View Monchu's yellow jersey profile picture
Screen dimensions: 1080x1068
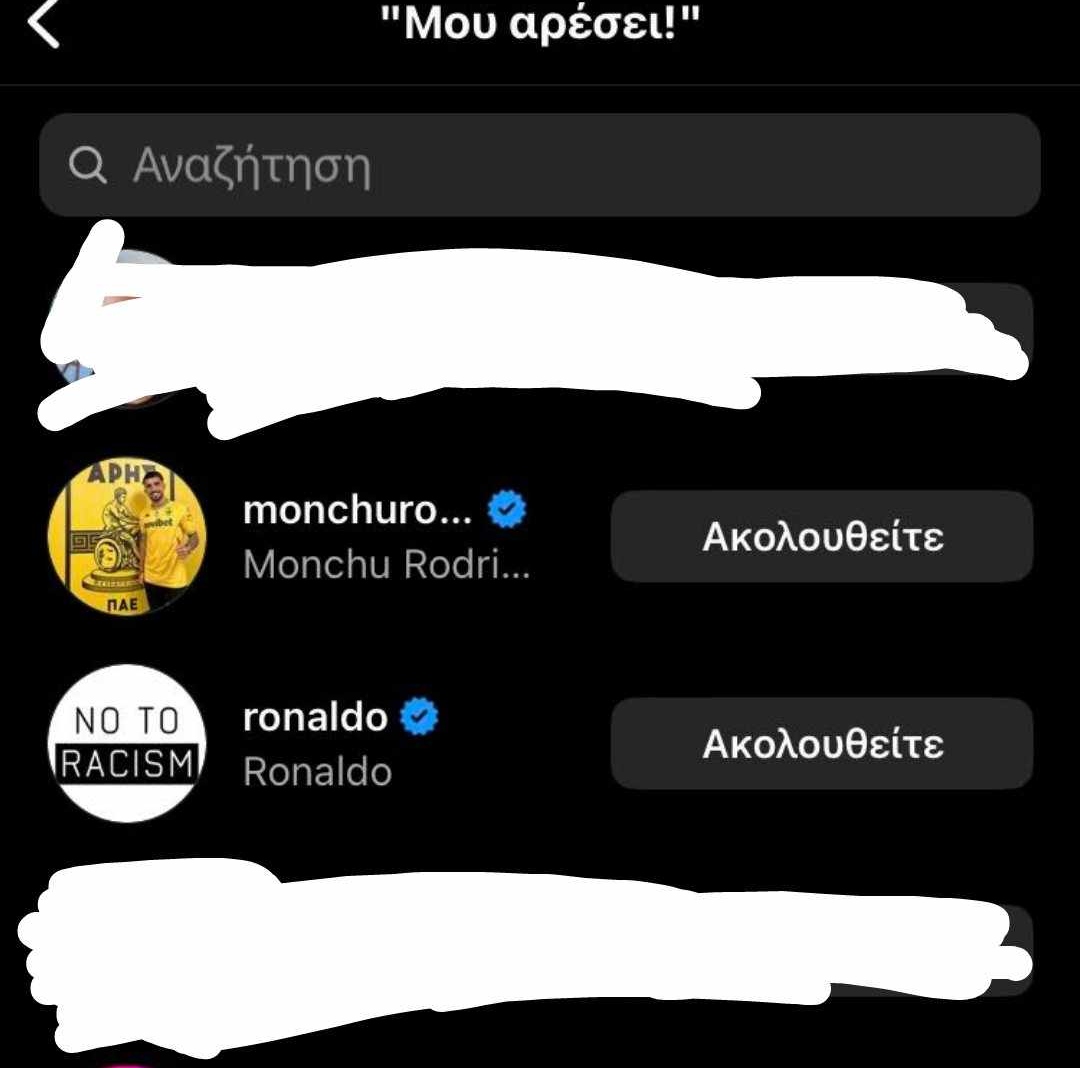[x=127, y=537]
